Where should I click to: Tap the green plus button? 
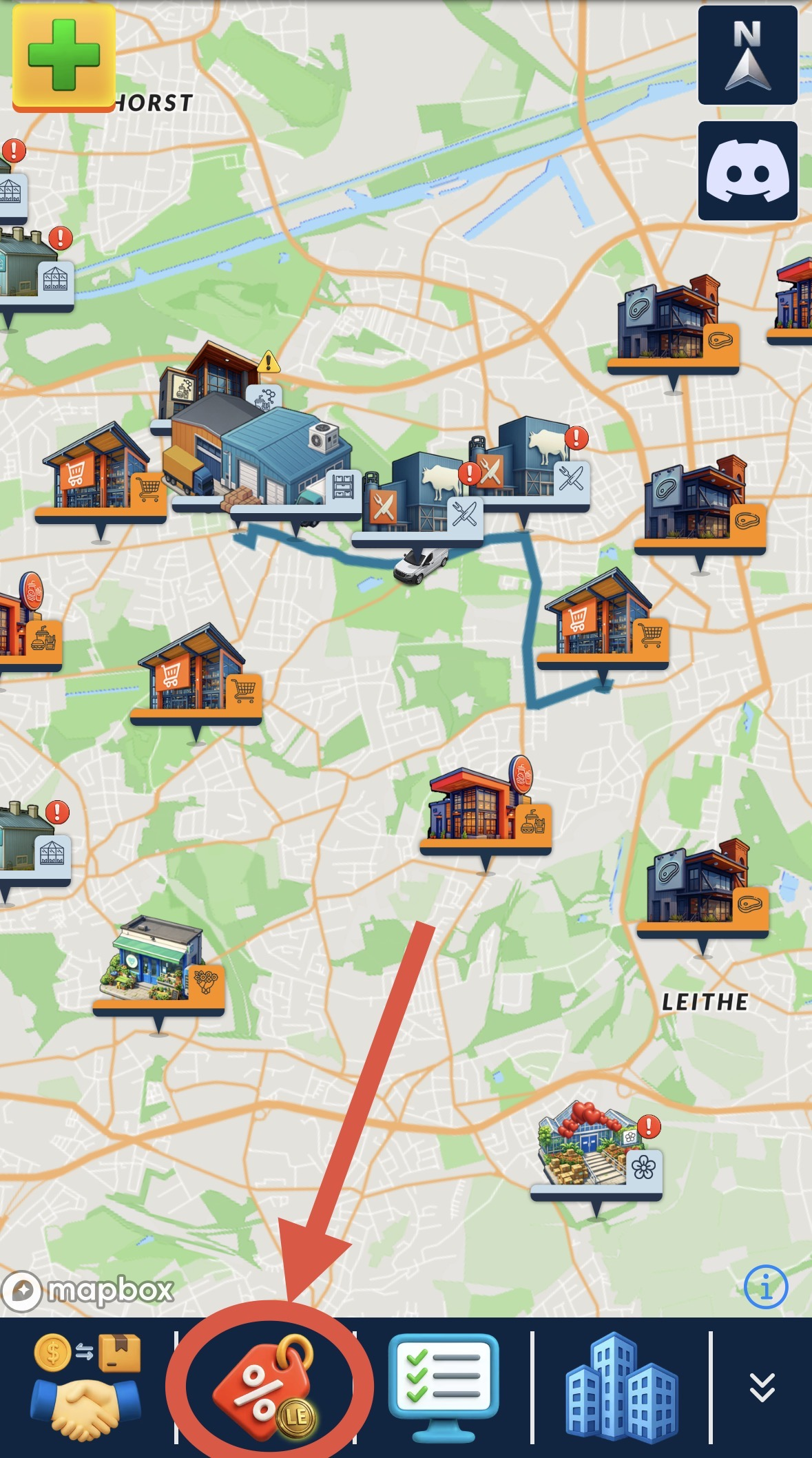[64, 56]
